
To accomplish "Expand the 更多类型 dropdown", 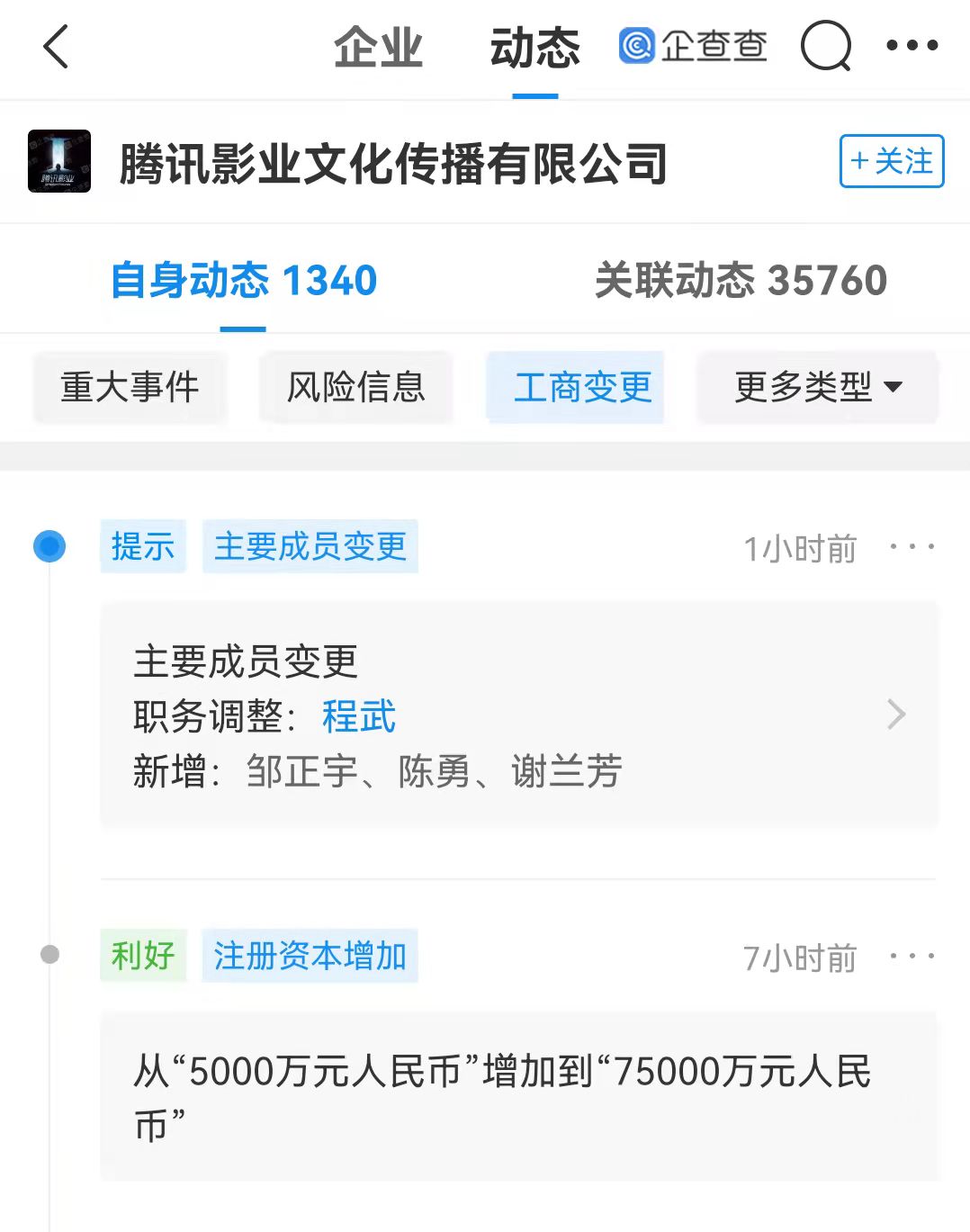I will (x=817, y=388).
